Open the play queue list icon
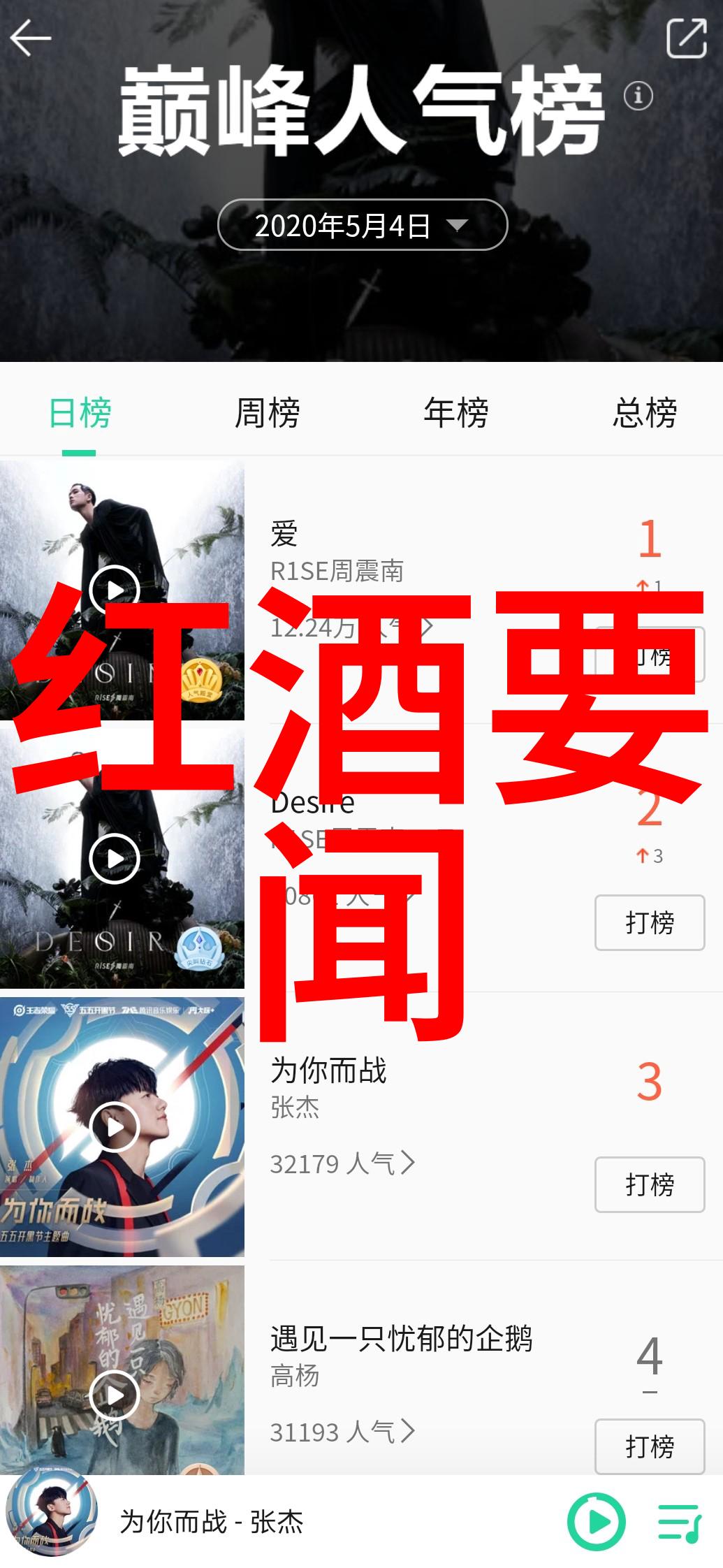Image resolution: width=723 pixels, height=1568 pixels. point(679,1522)
